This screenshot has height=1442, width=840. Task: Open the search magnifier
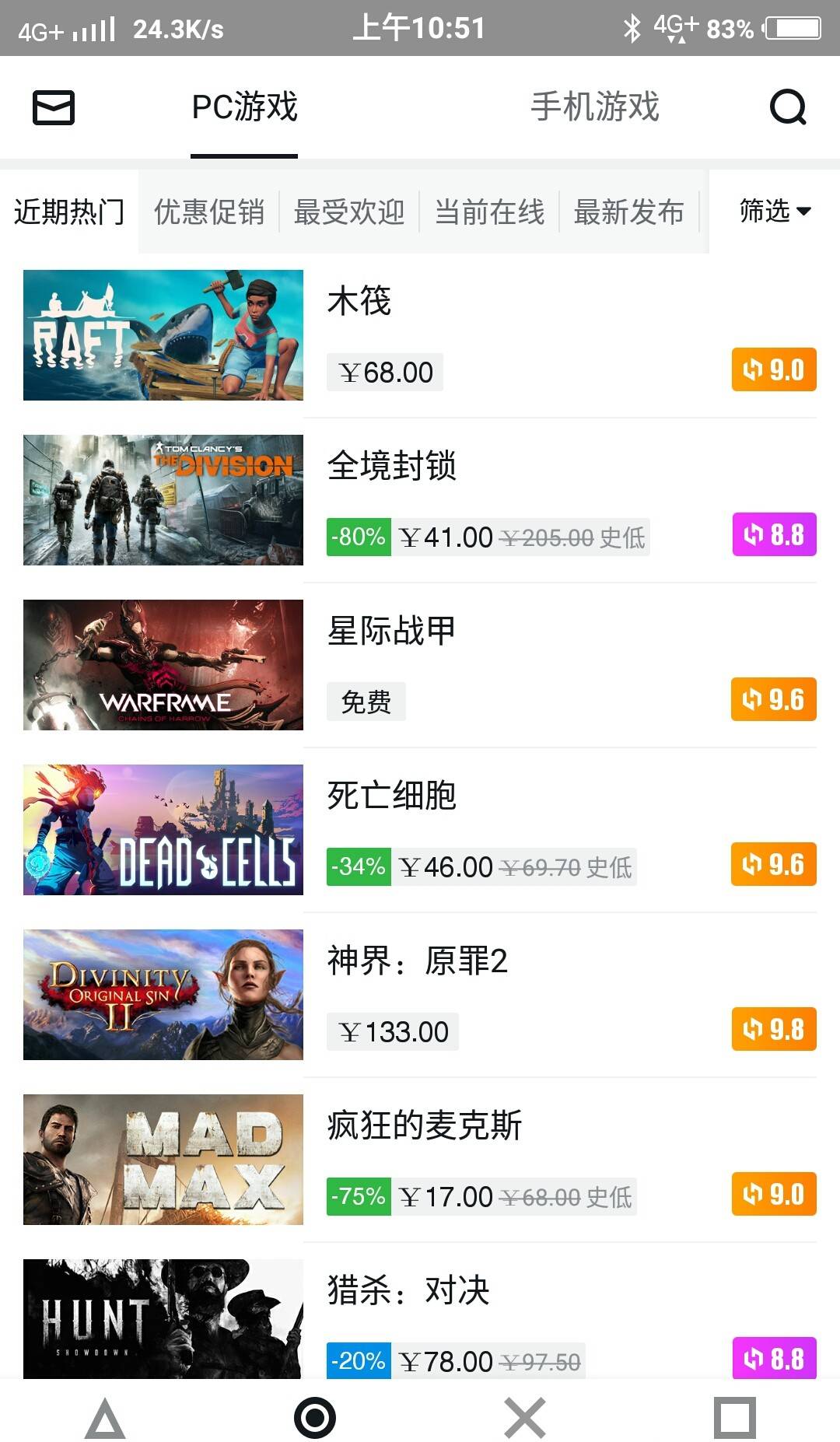787,107
